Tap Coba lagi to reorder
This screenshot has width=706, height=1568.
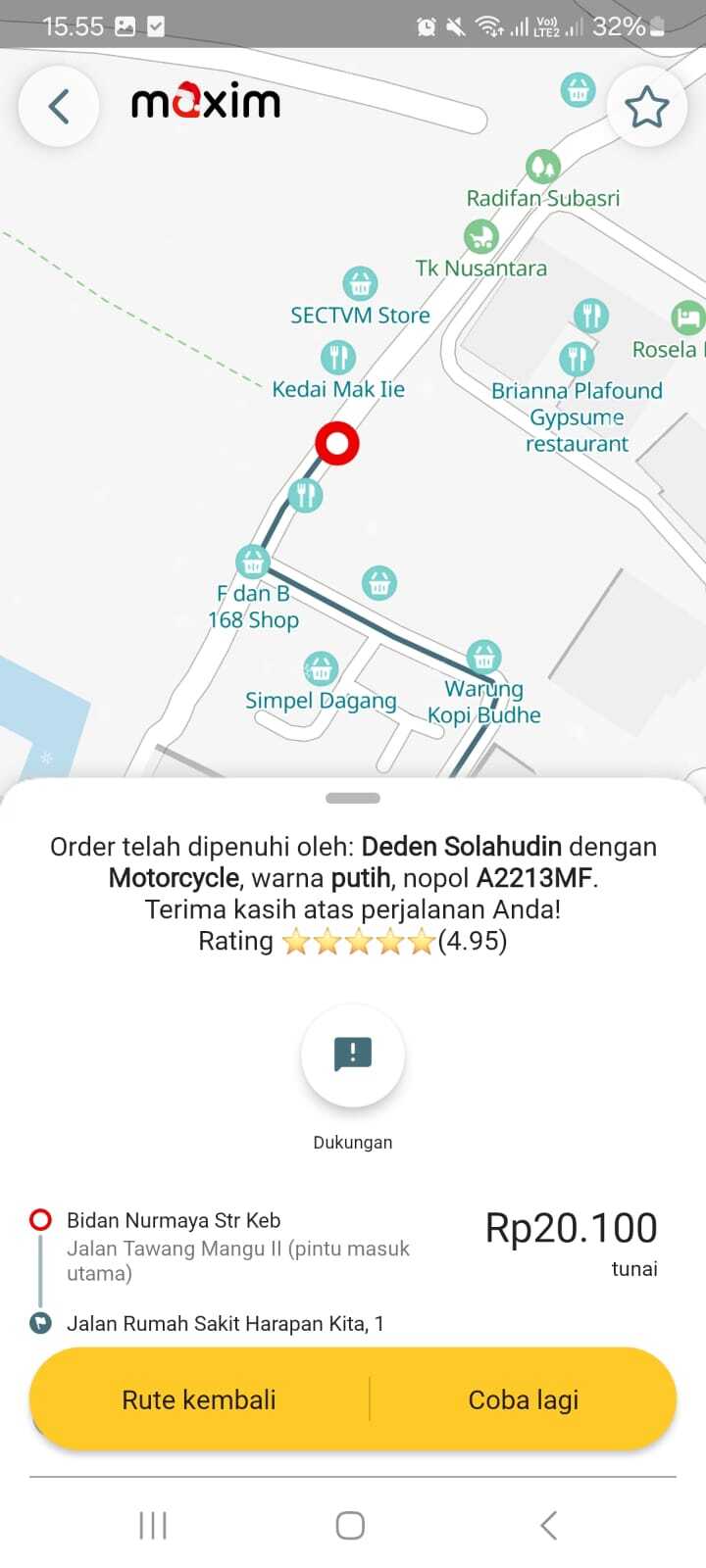point(524,1399)
